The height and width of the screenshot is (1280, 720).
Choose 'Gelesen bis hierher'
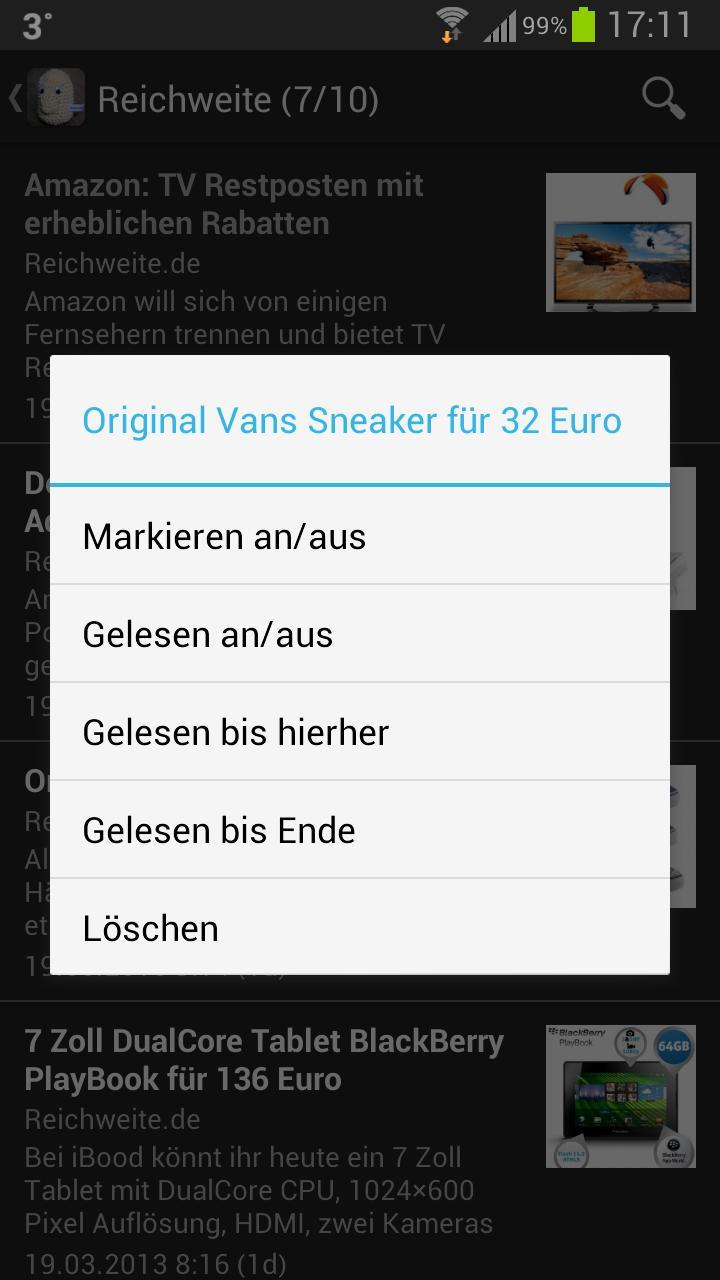point(360,733)
